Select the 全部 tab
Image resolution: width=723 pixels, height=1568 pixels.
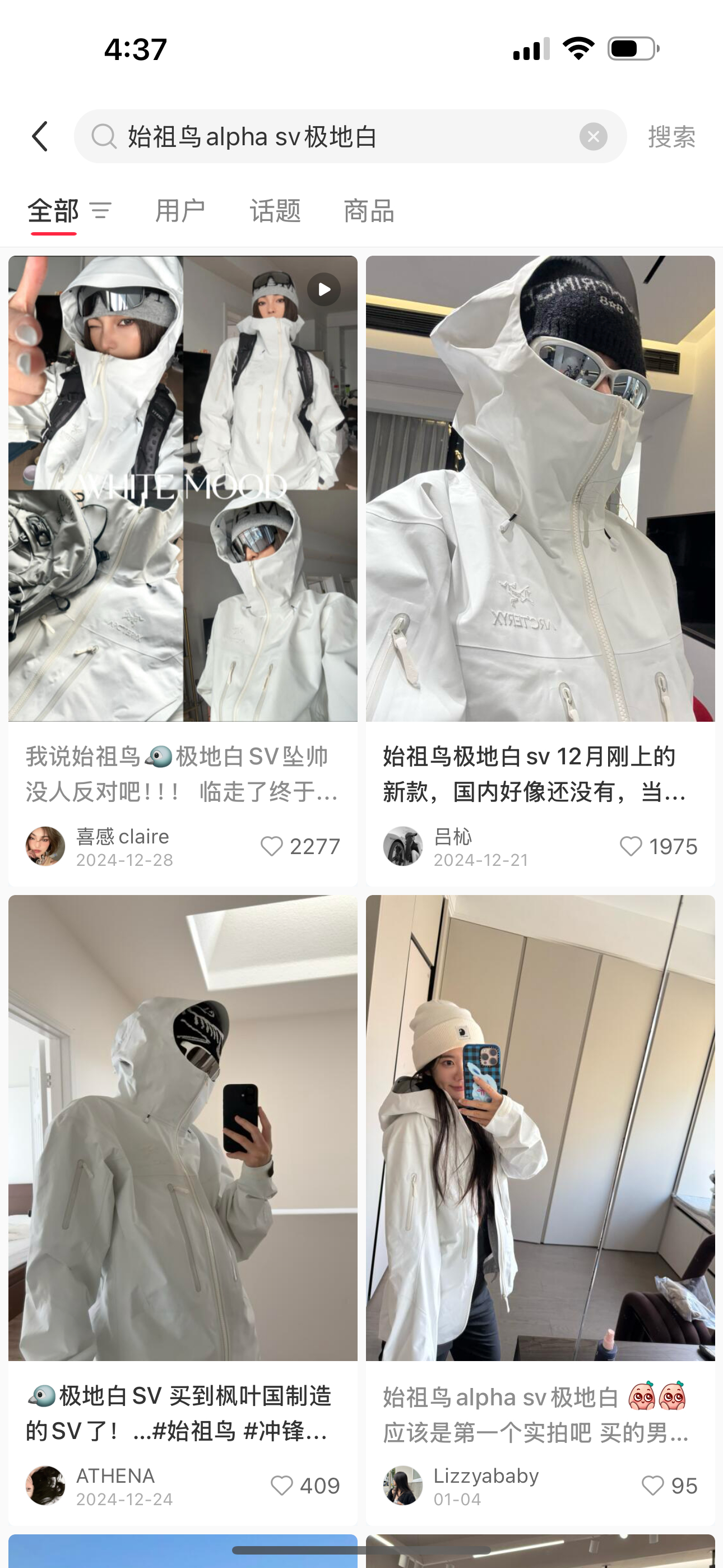coord(54,211)
